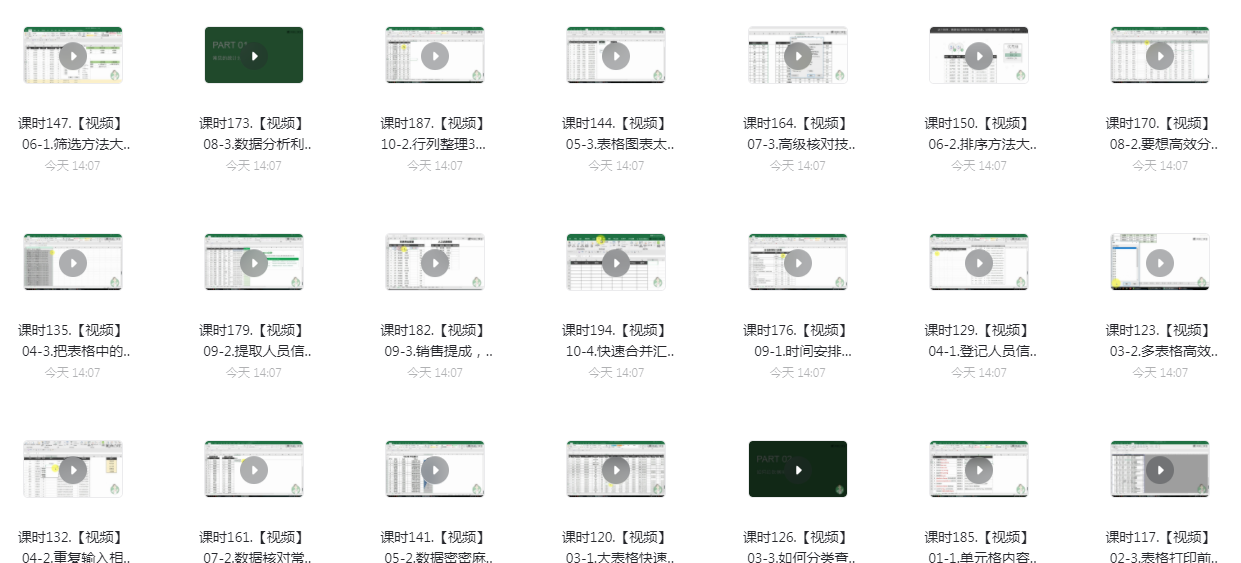Viewport: 1241px width, 563px height.
Task: Open video 课时126 03-3.如何分类查
Action: click(x=798, y=470)
